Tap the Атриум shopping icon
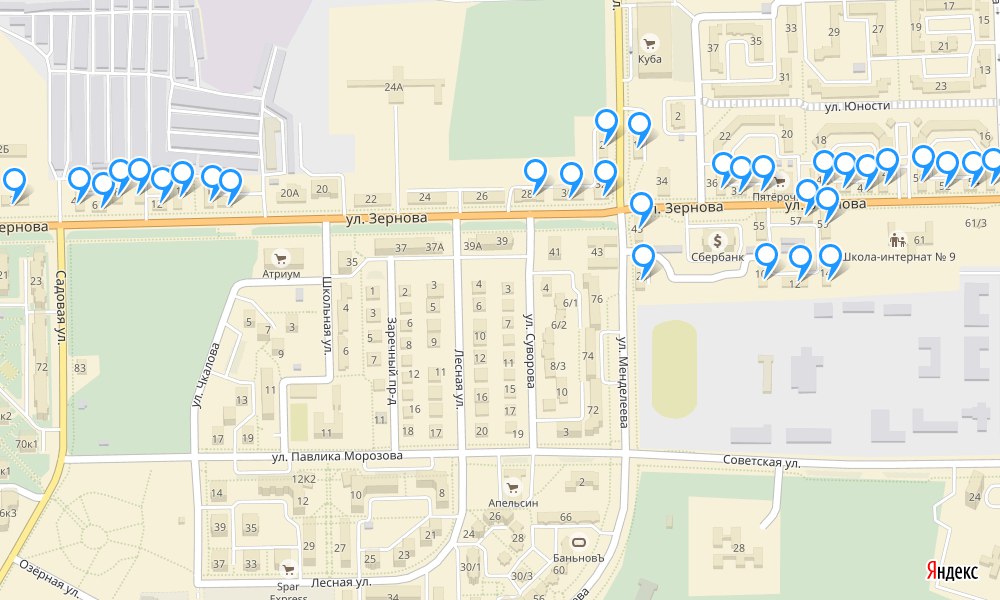Screen dimensions: 1000x600 click(281, 257)
